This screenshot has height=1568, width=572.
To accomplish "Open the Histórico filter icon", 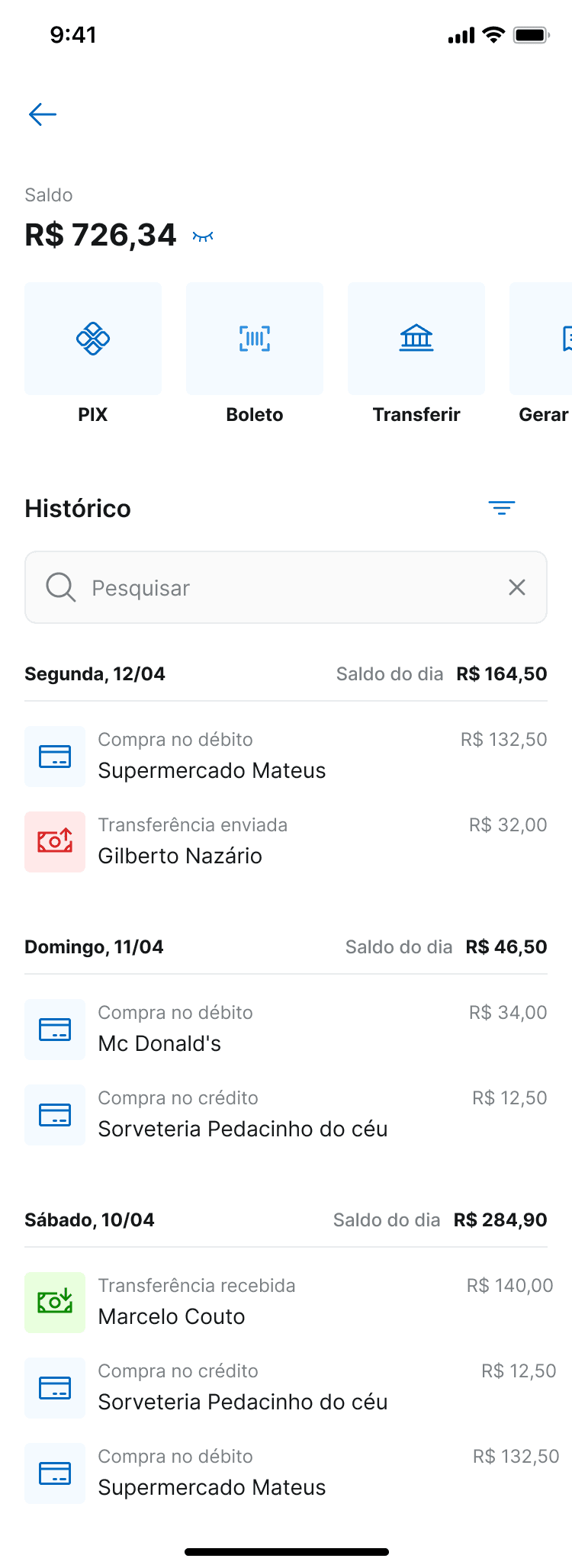I will [502, 508].
